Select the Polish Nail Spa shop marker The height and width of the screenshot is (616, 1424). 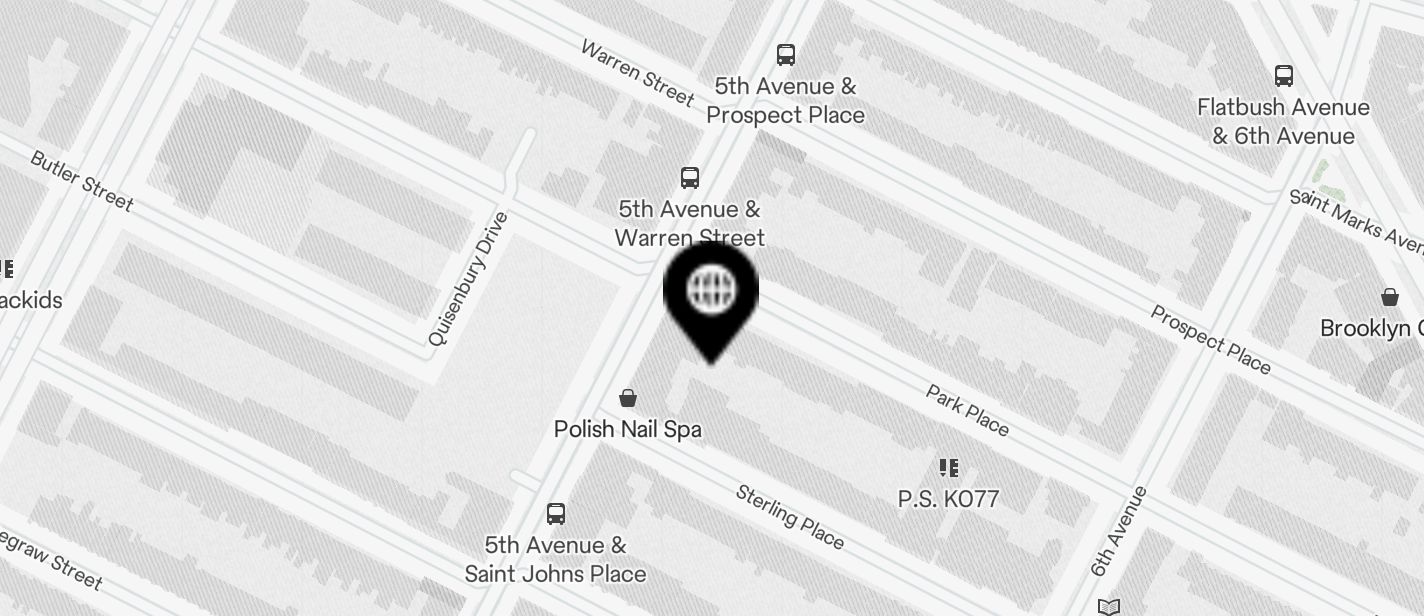pyautogui.click(x=628, y=399)
